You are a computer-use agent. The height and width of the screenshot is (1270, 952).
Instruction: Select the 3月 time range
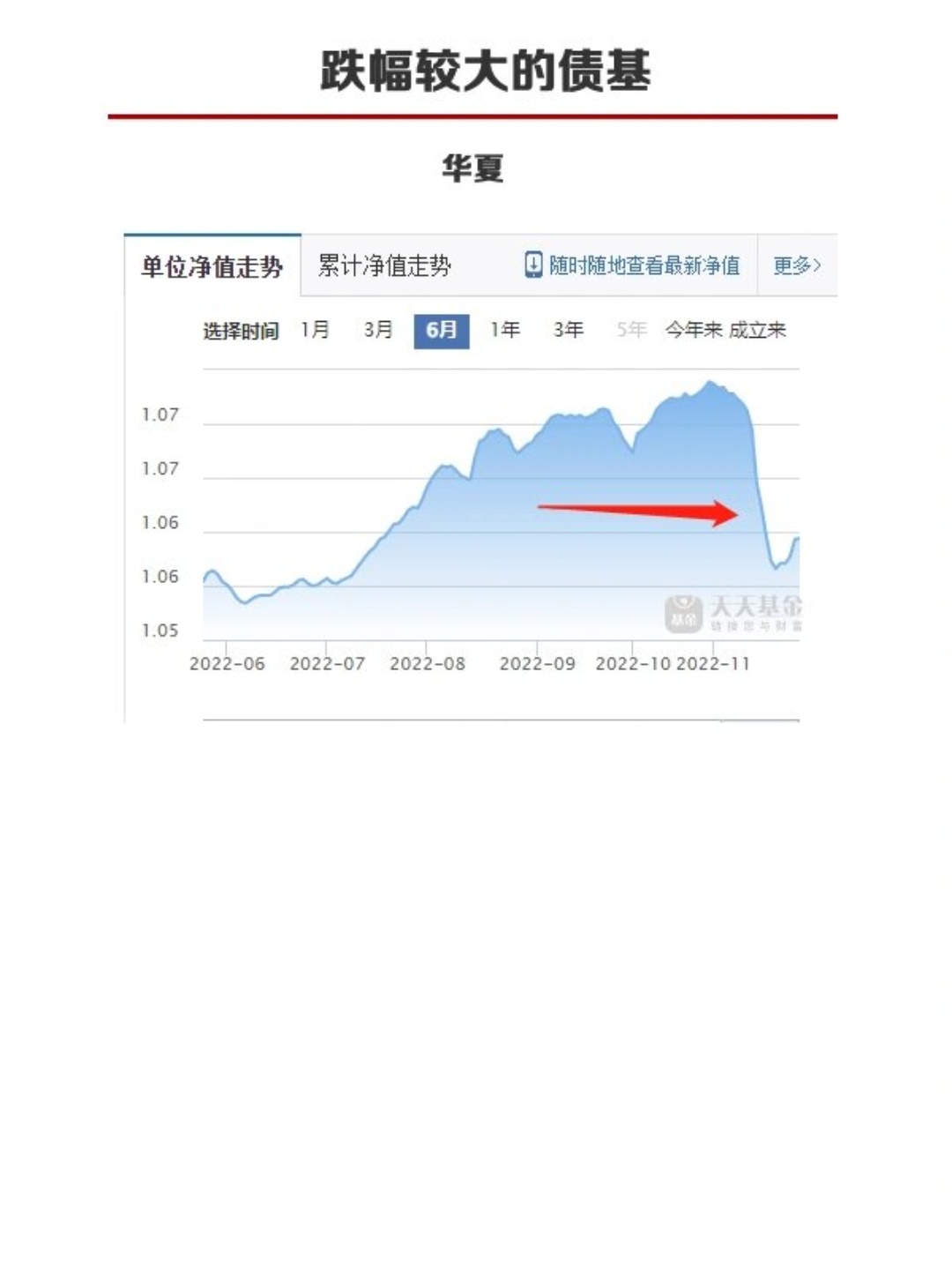[x=377, y=330]
